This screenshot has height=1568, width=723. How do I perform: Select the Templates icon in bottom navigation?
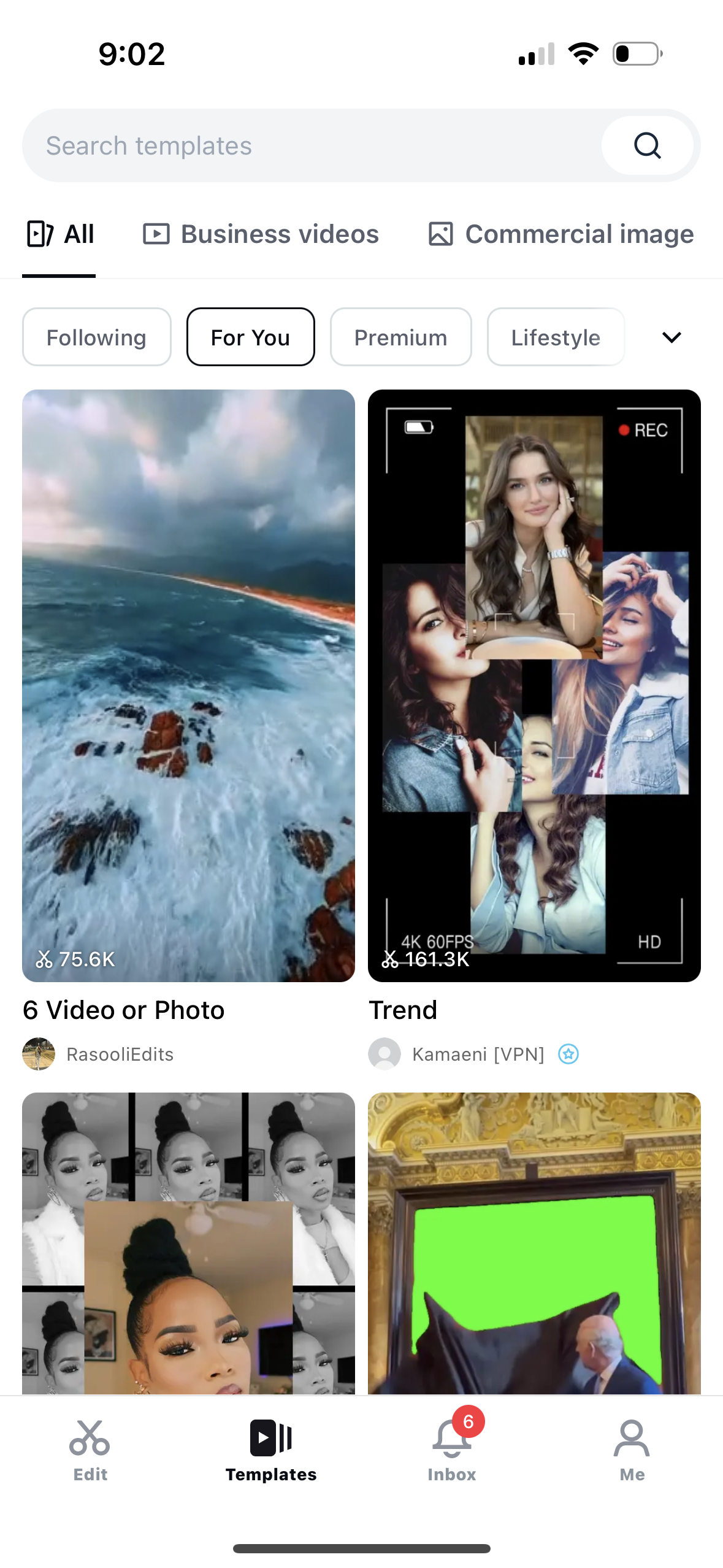pyautogui.click(x=270, y=1437)
